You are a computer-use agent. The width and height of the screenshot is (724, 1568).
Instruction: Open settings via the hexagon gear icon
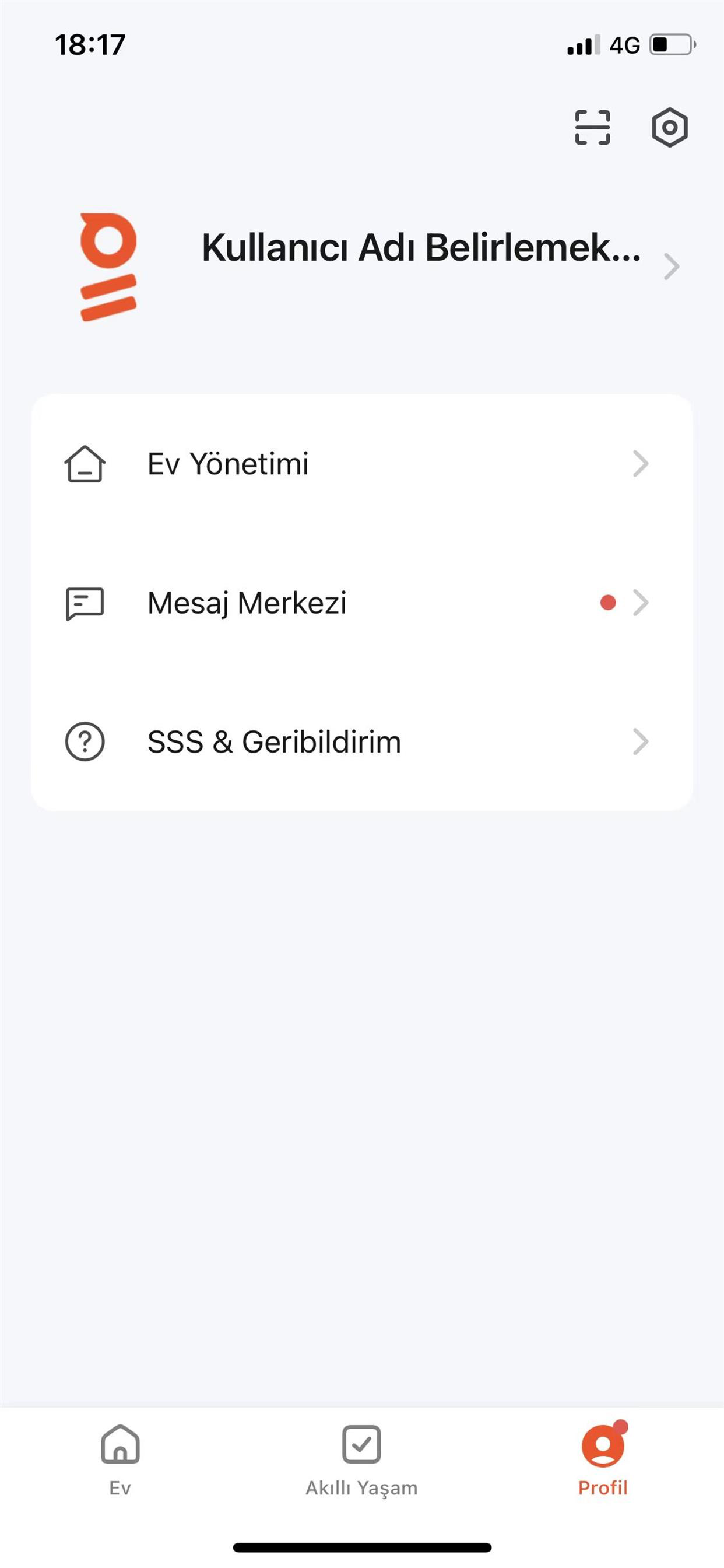669,128
